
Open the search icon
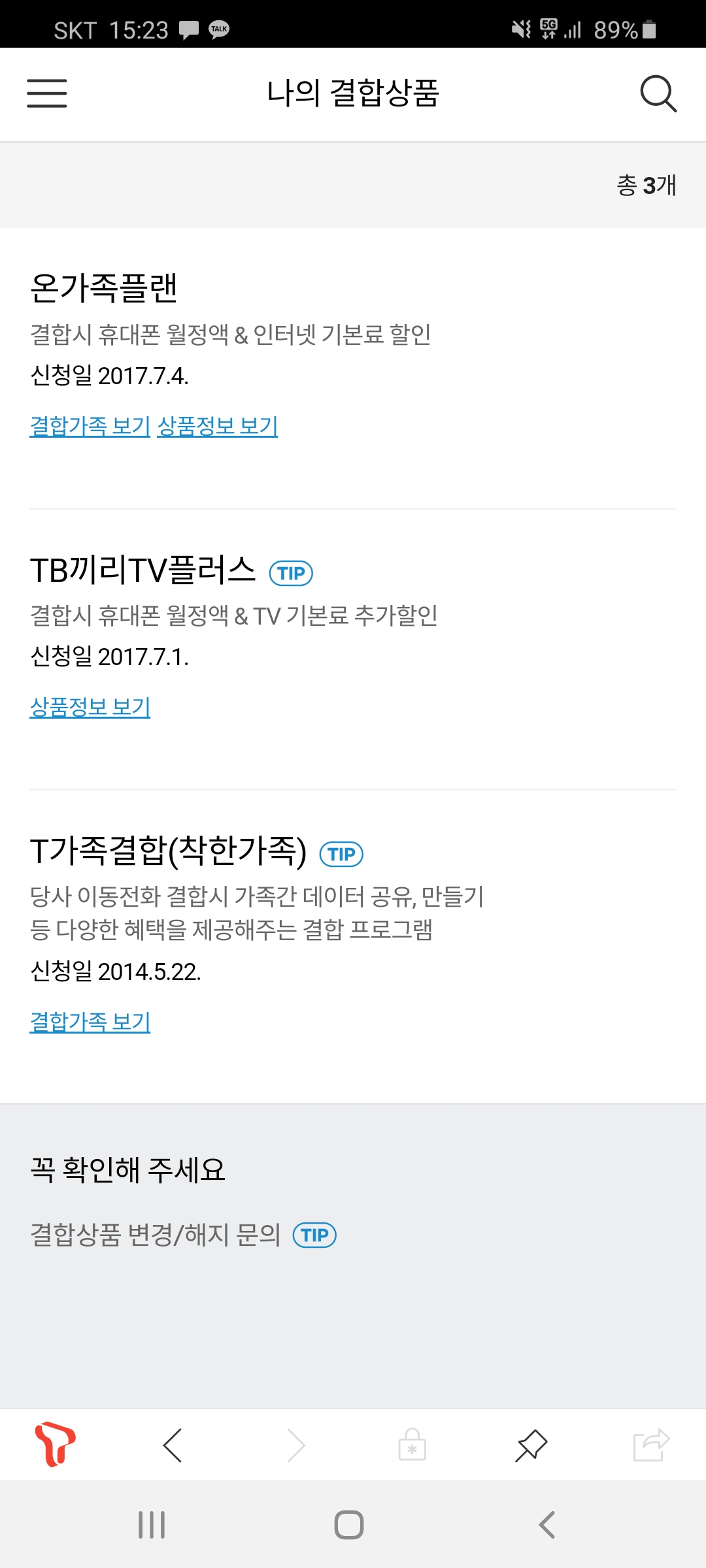[658, 93]
